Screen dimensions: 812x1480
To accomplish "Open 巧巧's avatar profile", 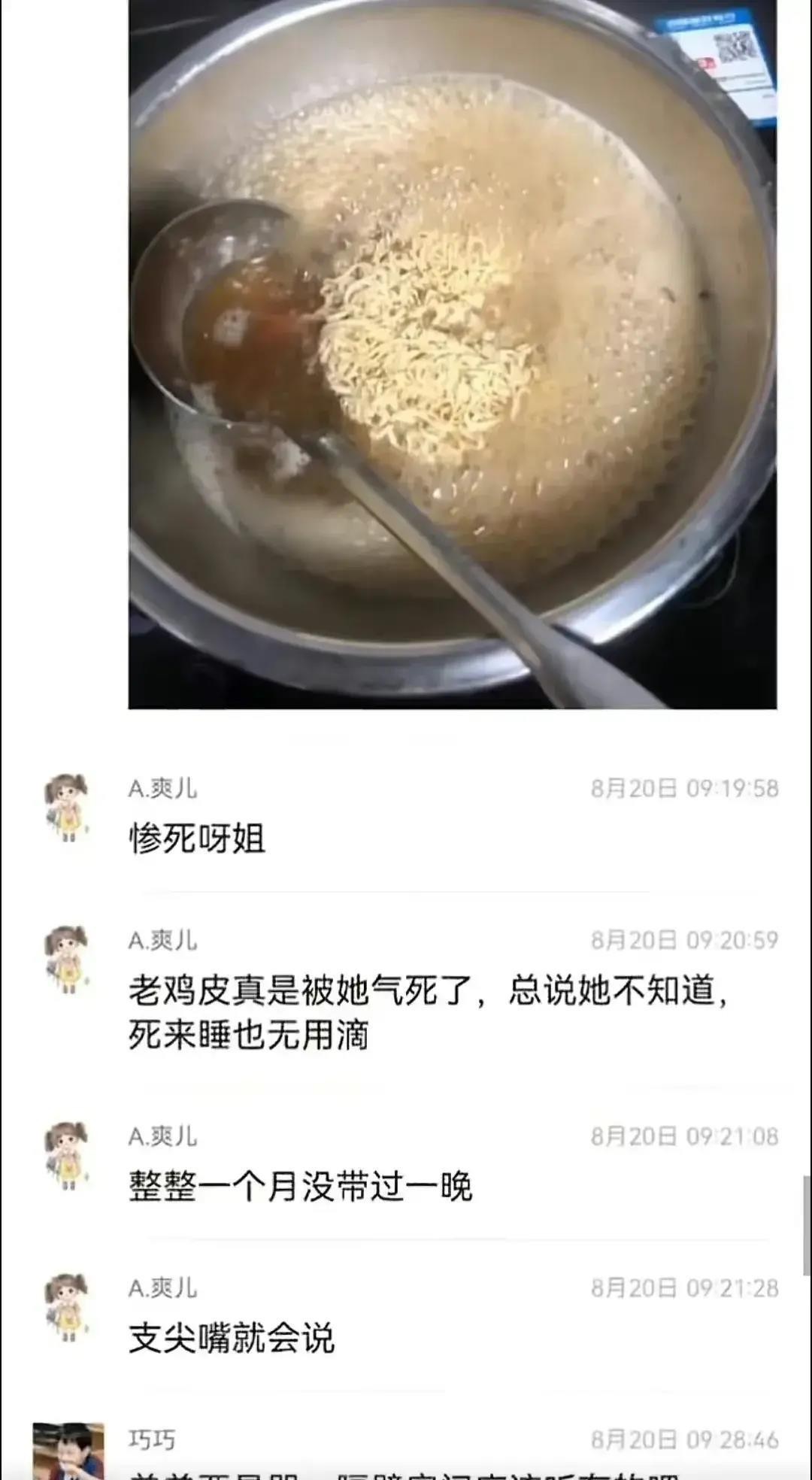I will point(68,1451).
